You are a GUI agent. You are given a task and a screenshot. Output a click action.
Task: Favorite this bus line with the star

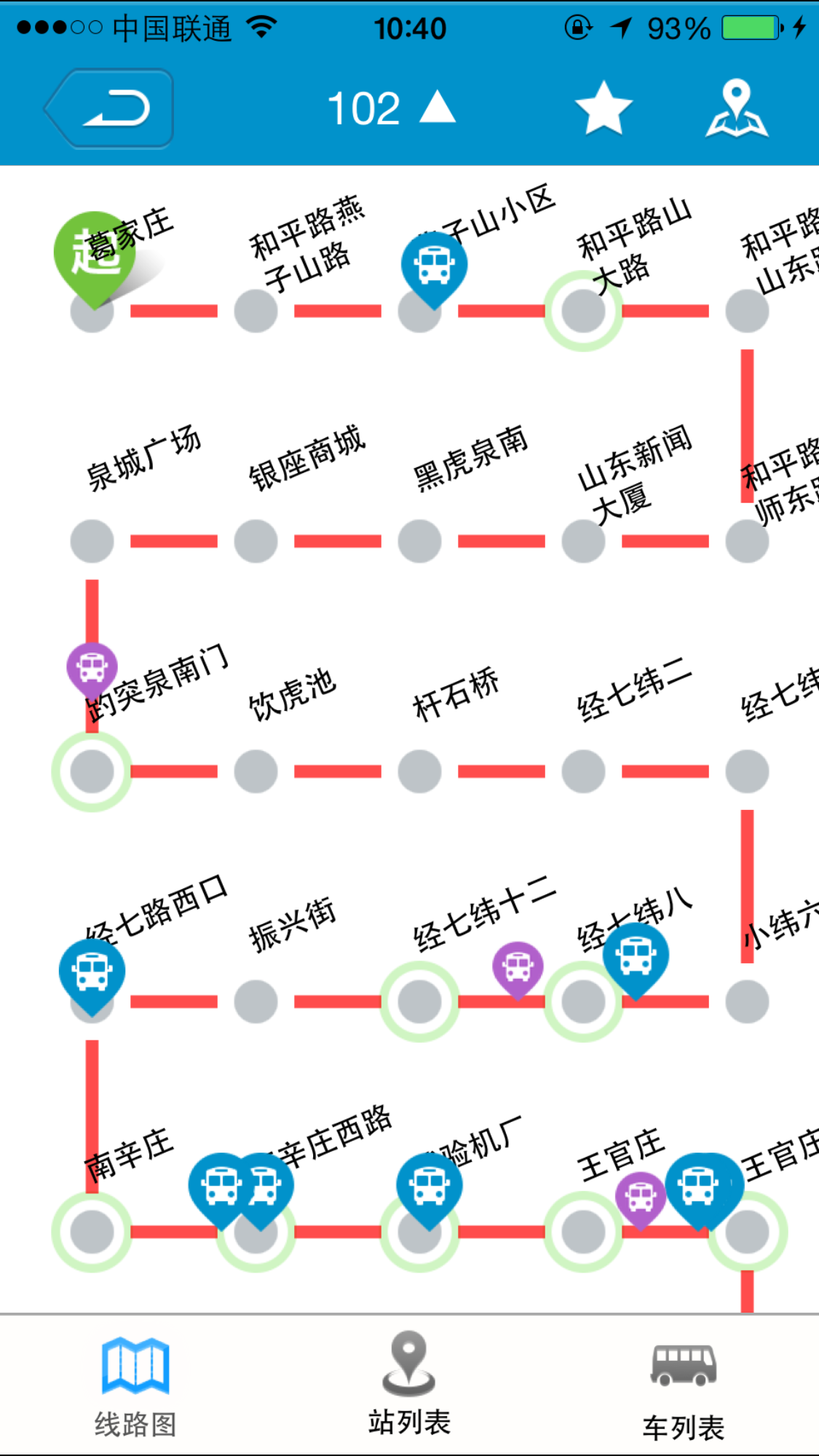(x=604, y=108)
